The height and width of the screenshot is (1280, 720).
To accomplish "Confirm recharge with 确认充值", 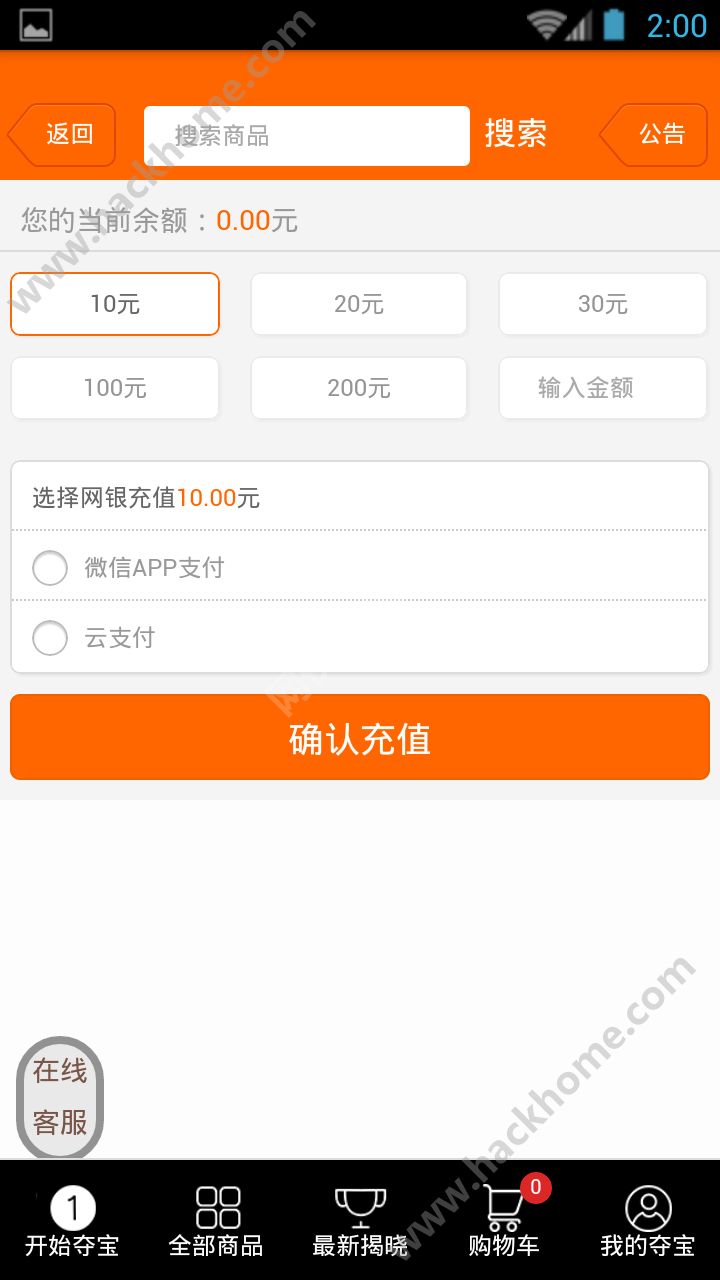I will (x=360, y=738).
